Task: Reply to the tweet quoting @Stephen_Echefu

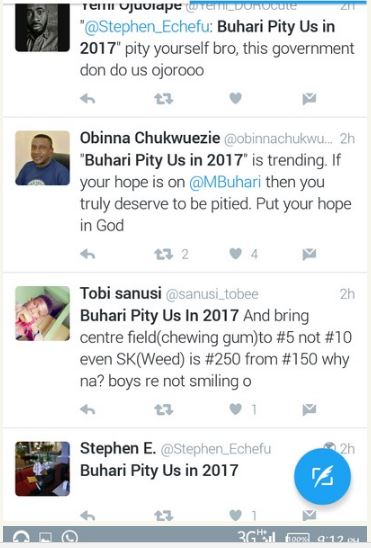Action: pos(88,99)
